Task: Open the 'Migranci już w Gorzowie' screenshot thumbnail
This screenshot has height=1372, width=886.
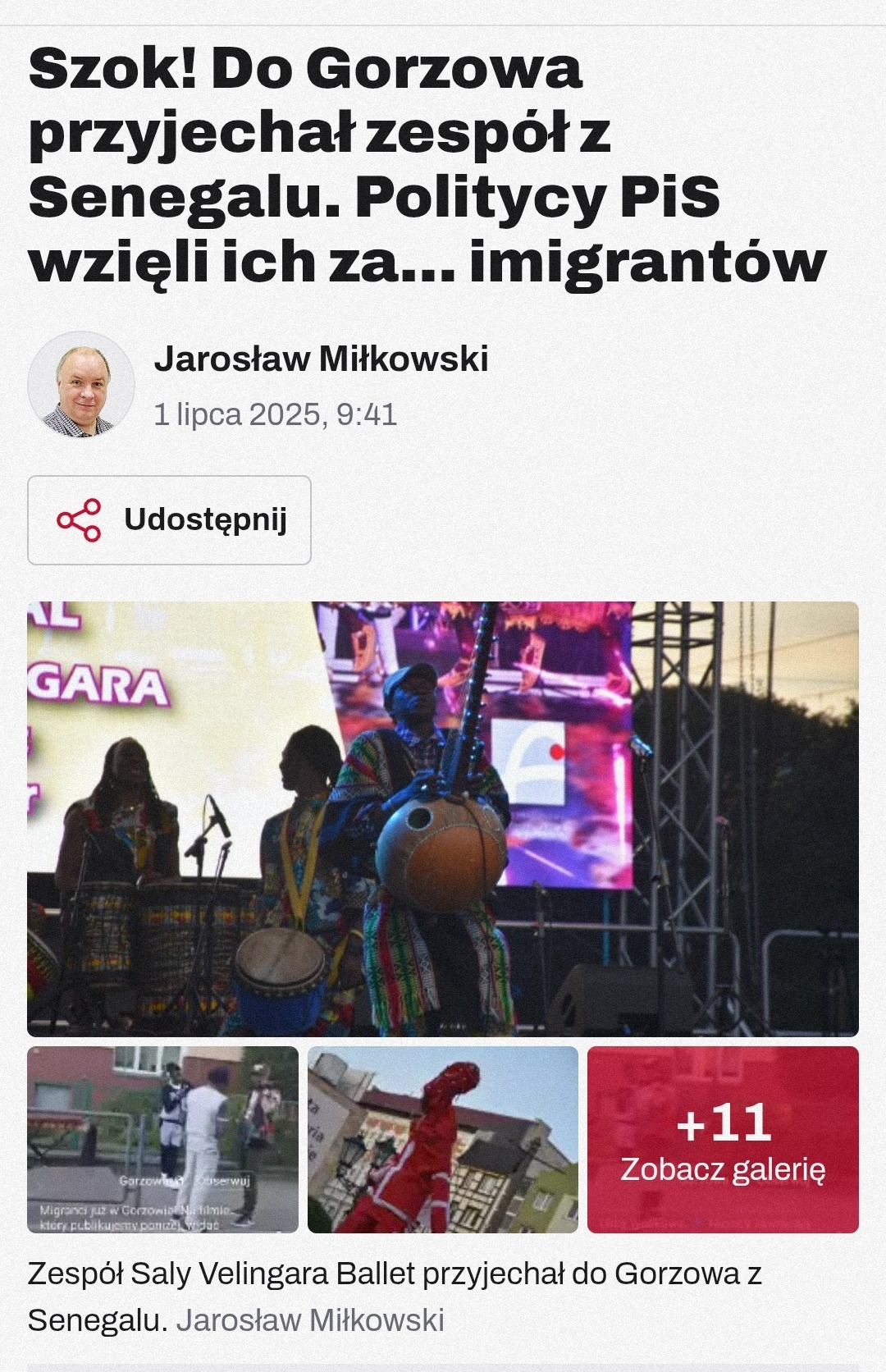Action: coord(162,1139)
